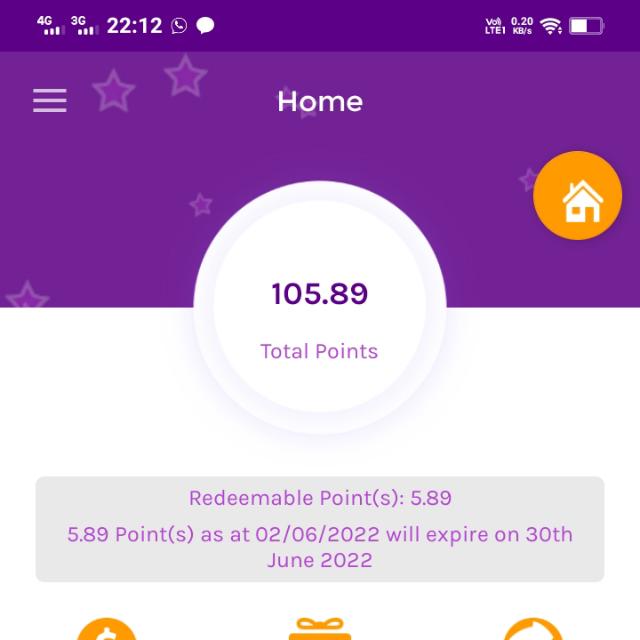
Task: Open the orange gift box icon
Action: [320, 630]
